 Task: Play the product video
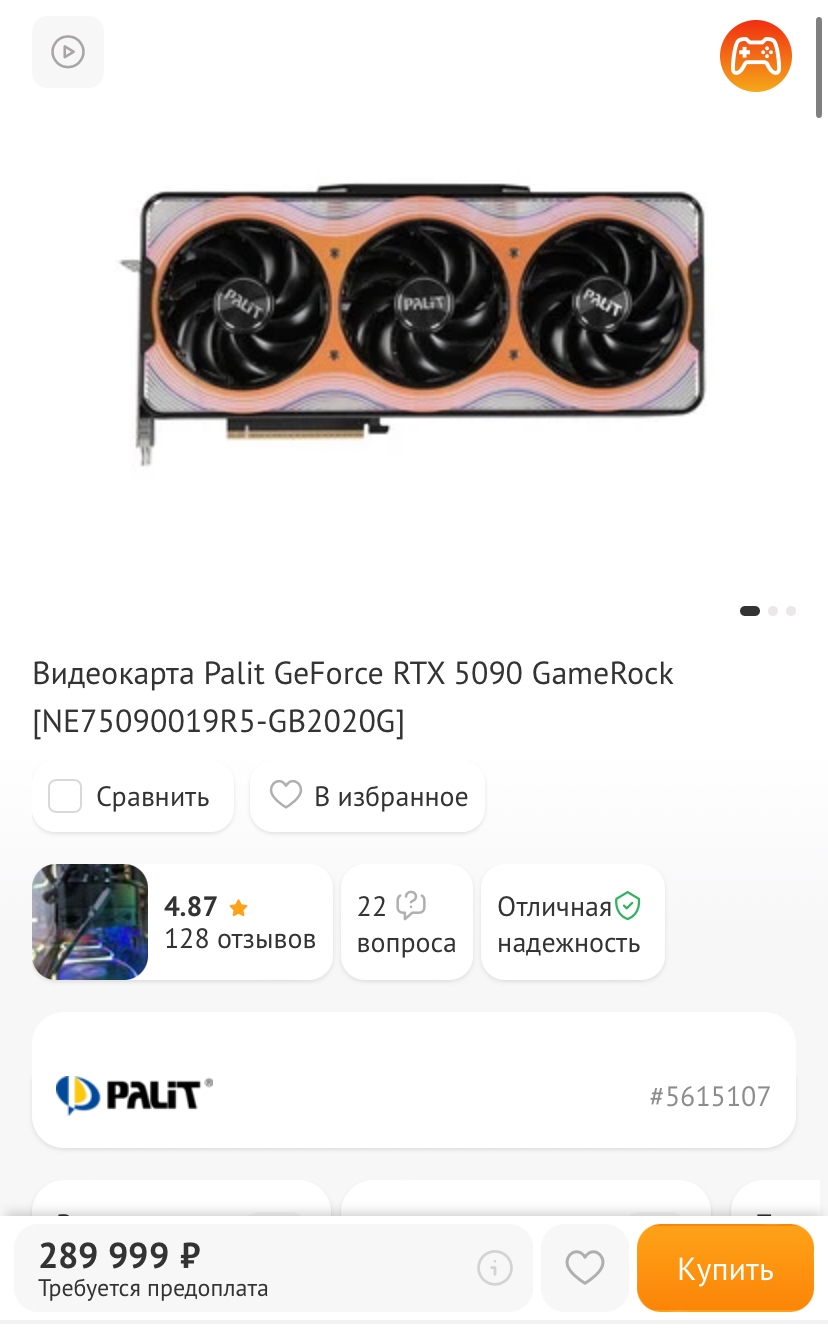pos(68,52)
